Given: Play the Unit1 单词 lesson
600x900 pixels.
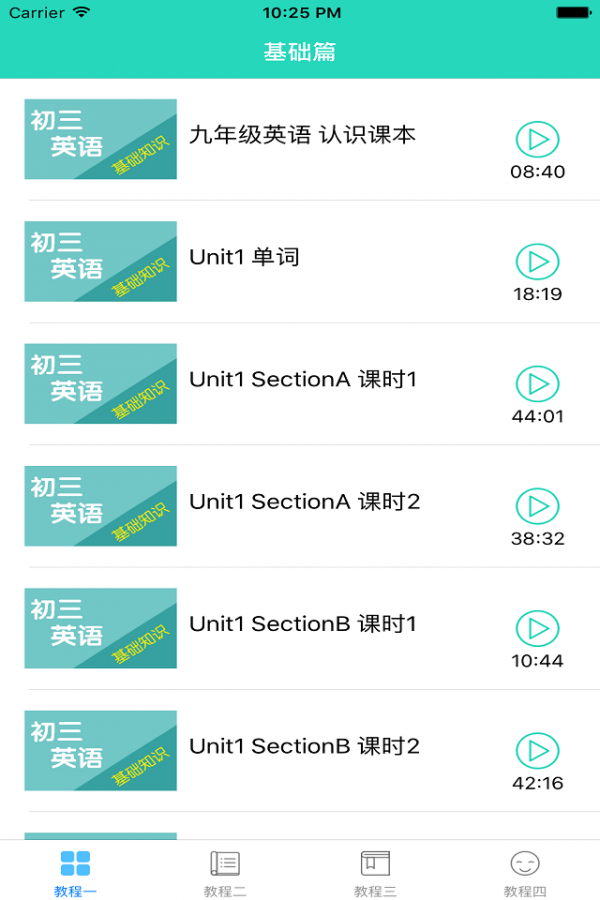Looking at the screenshot, I should 537,261.
